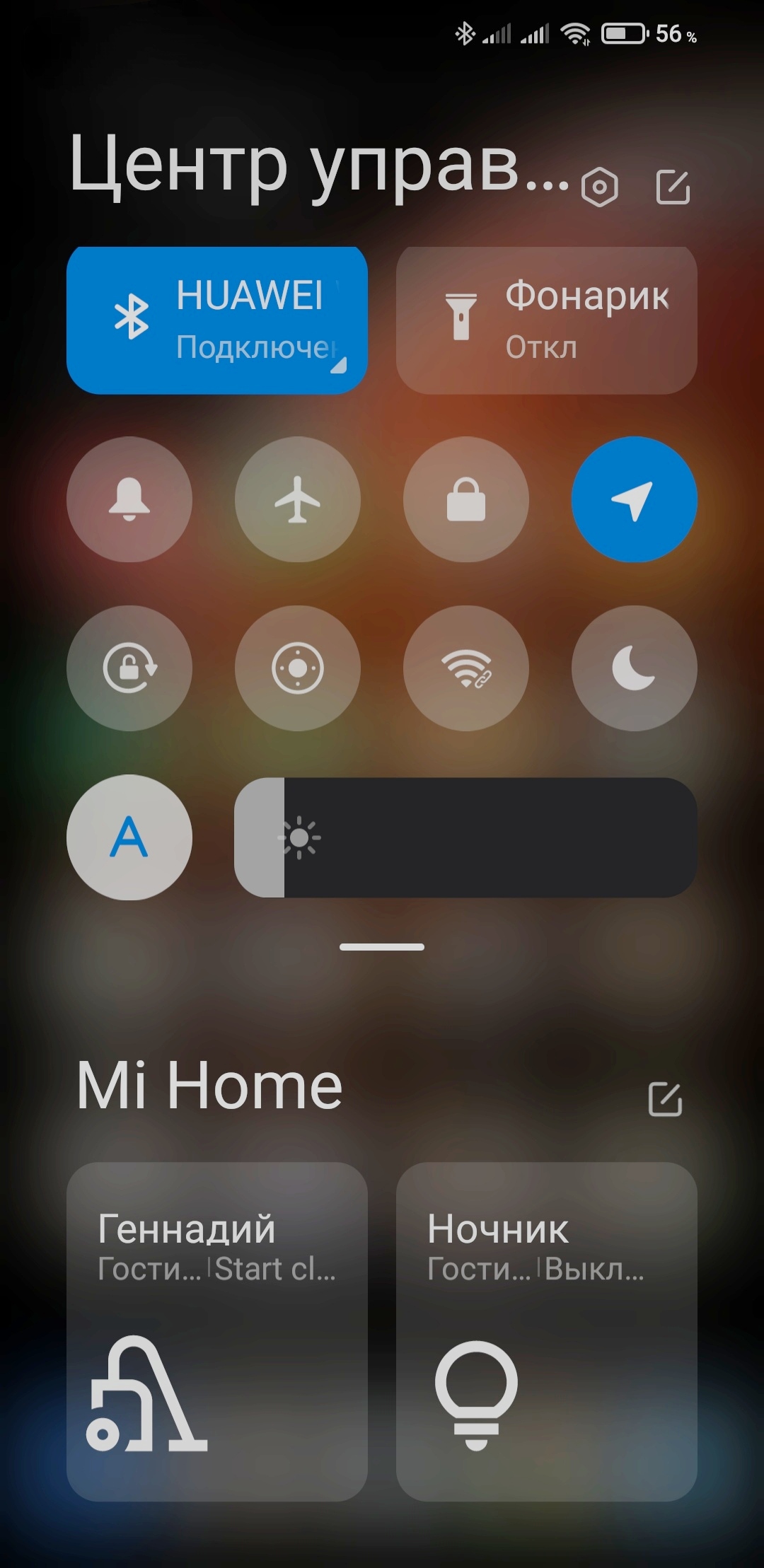Turn on the Ночник lamp card

click(x=546, y=1331)
